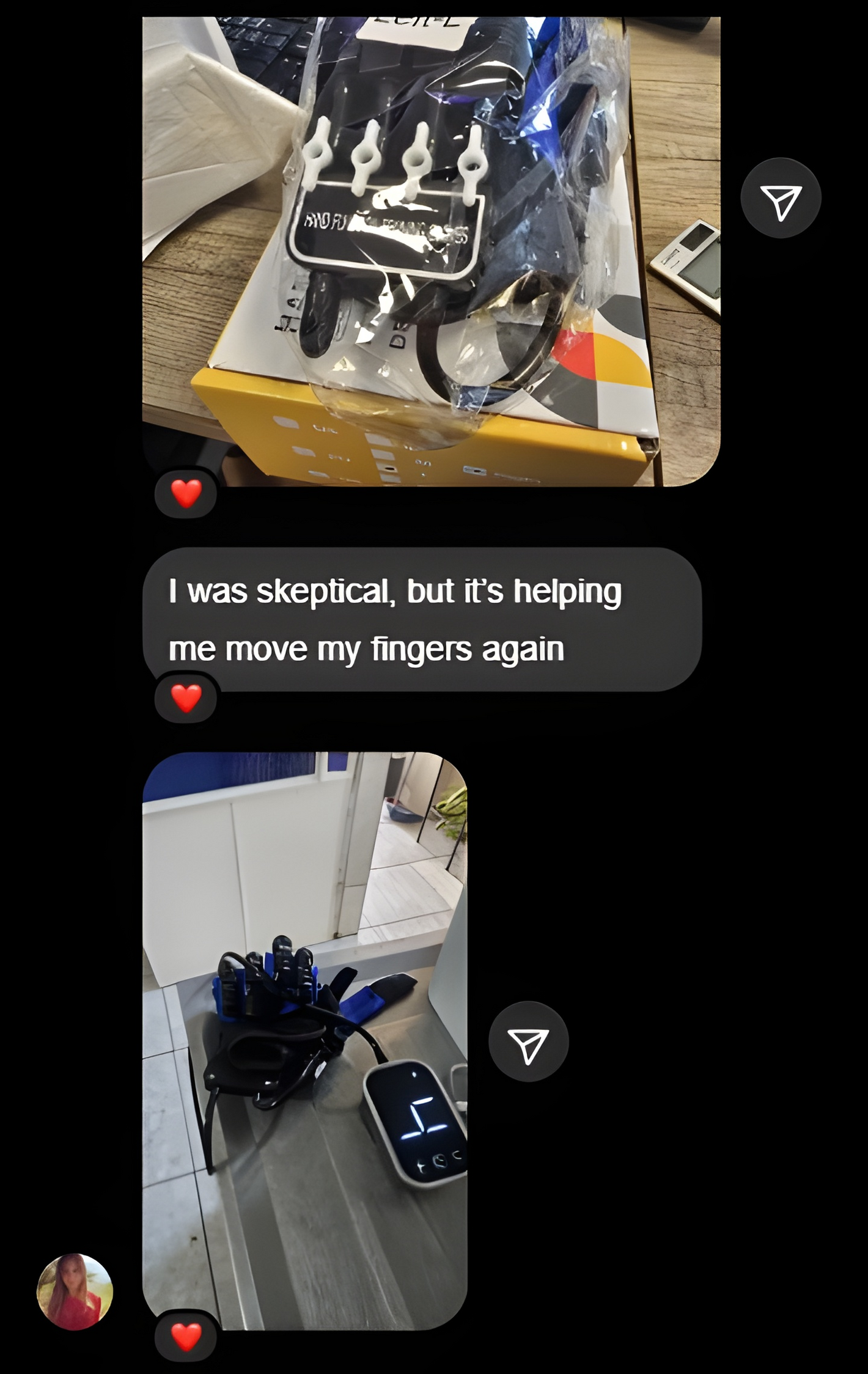868x1374 pixels.
Task: Open the photo of glove beside controller
Action: point(304,1039)
